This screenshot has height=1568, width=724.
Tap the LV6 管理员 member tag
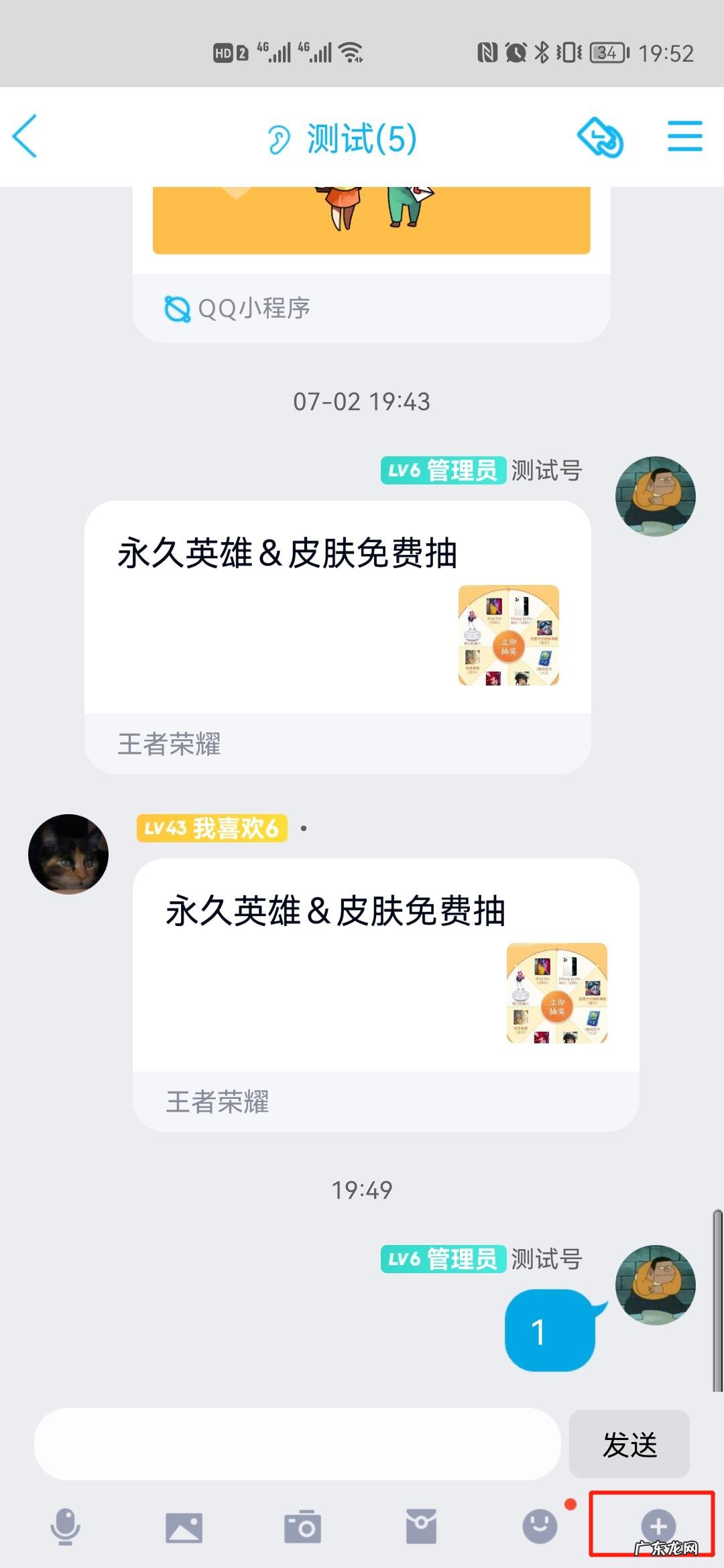click(444, 471)
